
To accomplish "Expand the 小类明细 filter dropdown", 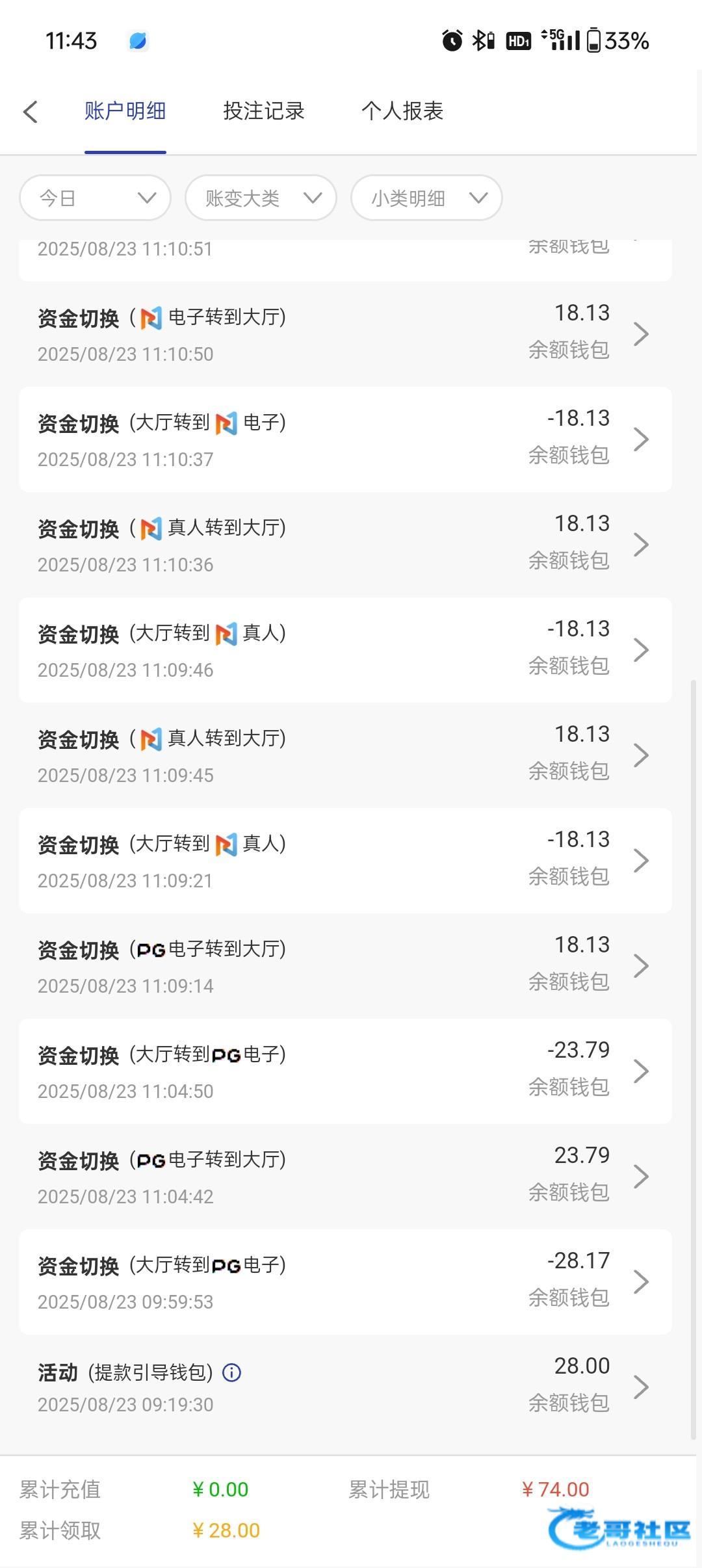I will tap(426, 198).
